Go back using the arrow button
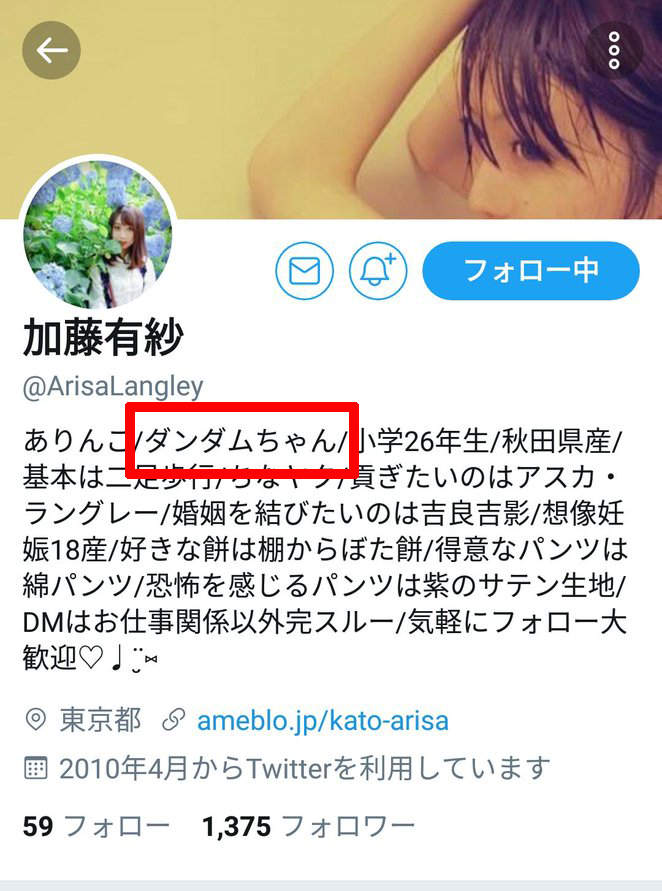 [51, 50]
